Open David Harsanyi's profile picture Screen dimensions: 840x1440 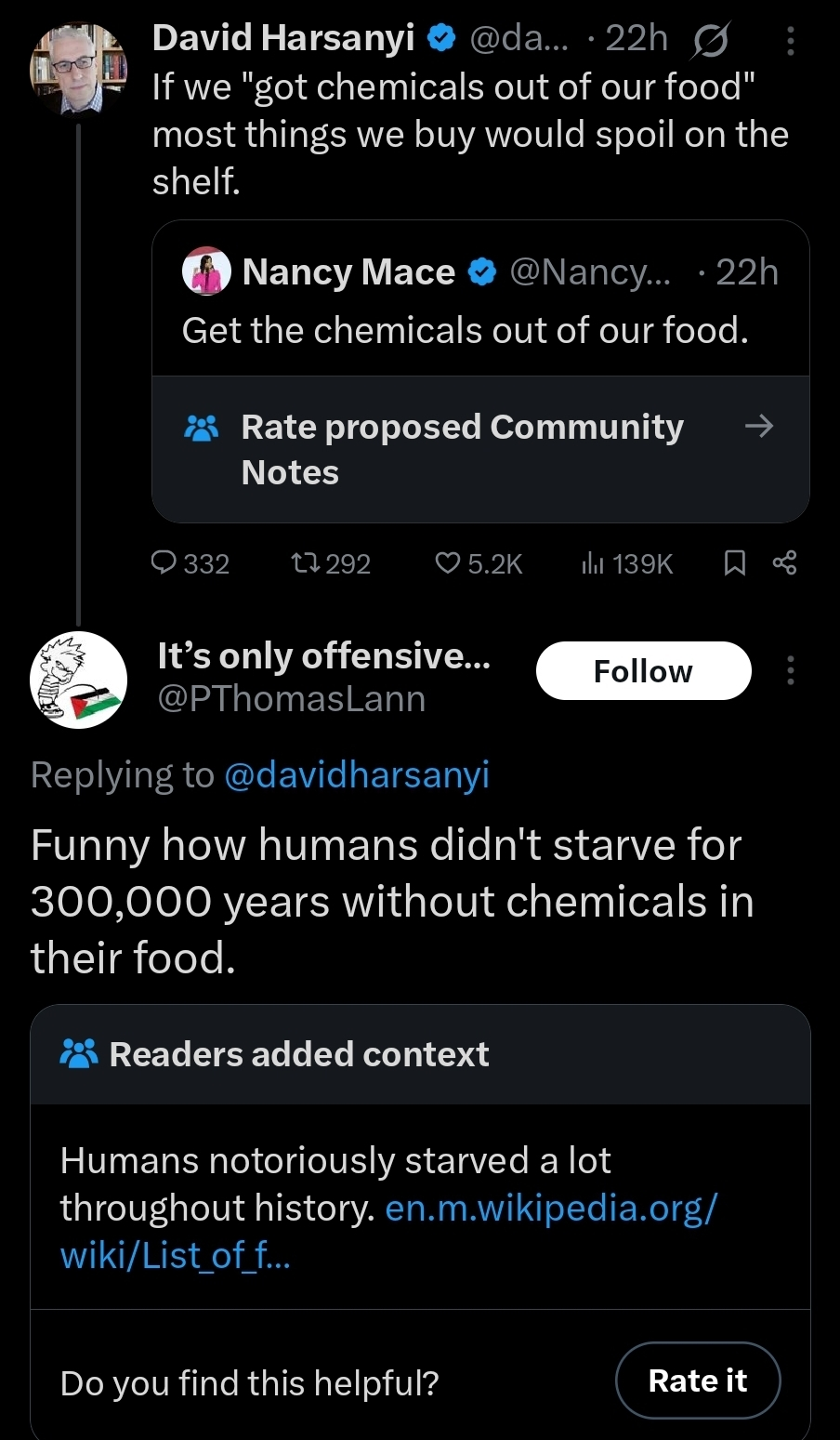tap(77, 70)
